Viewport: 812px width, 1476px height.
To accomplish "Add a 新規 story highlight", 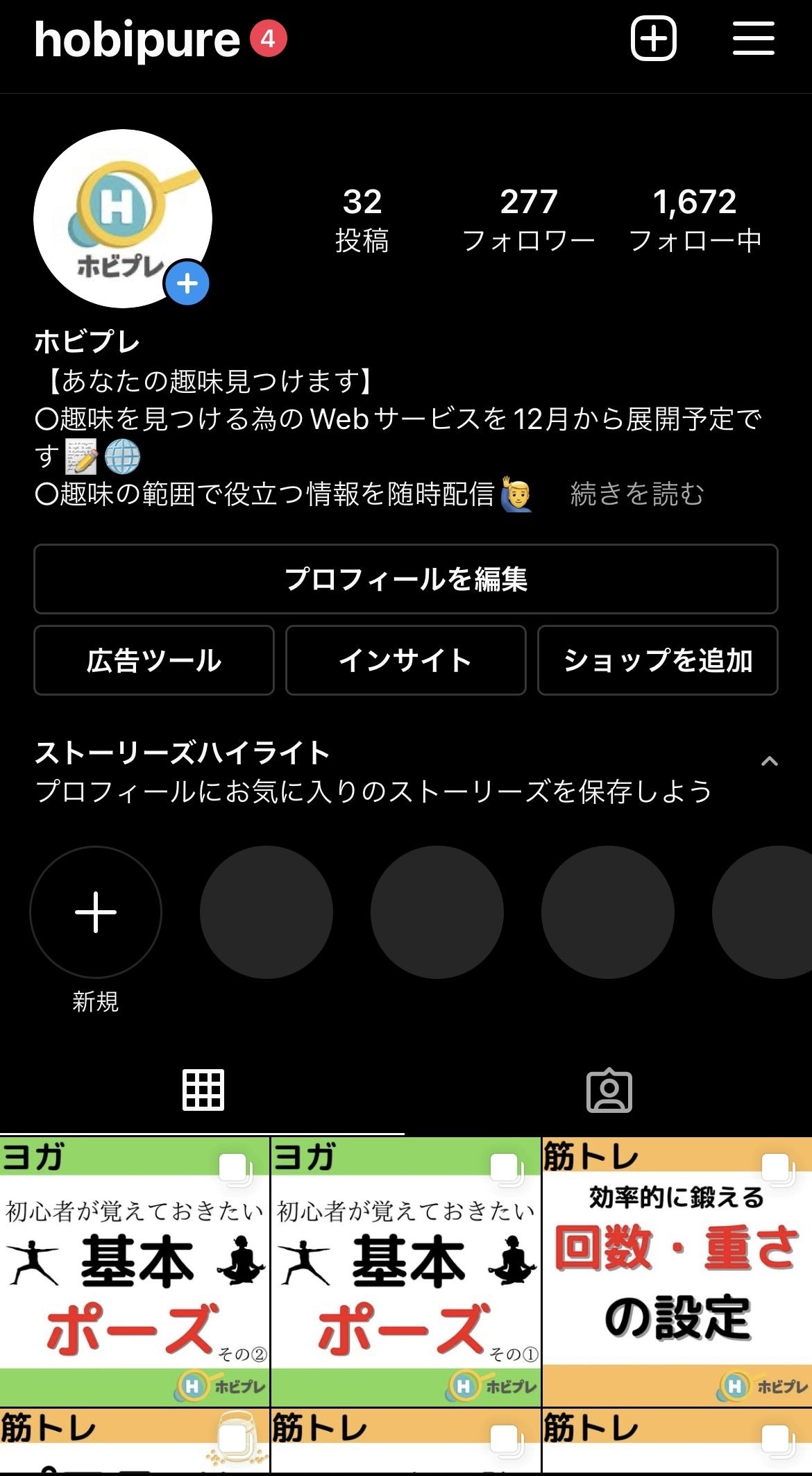I will point(96,912).
